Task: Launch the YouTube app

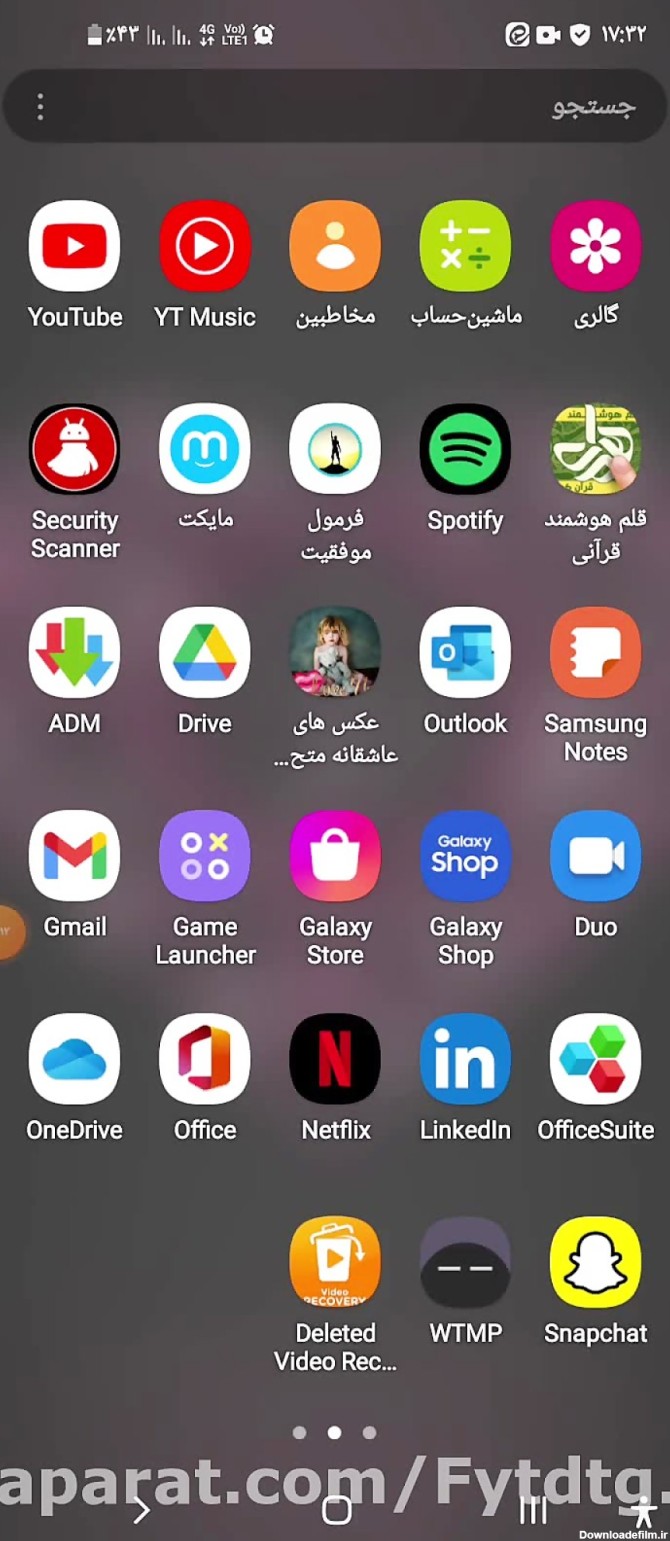Action: 75,246
